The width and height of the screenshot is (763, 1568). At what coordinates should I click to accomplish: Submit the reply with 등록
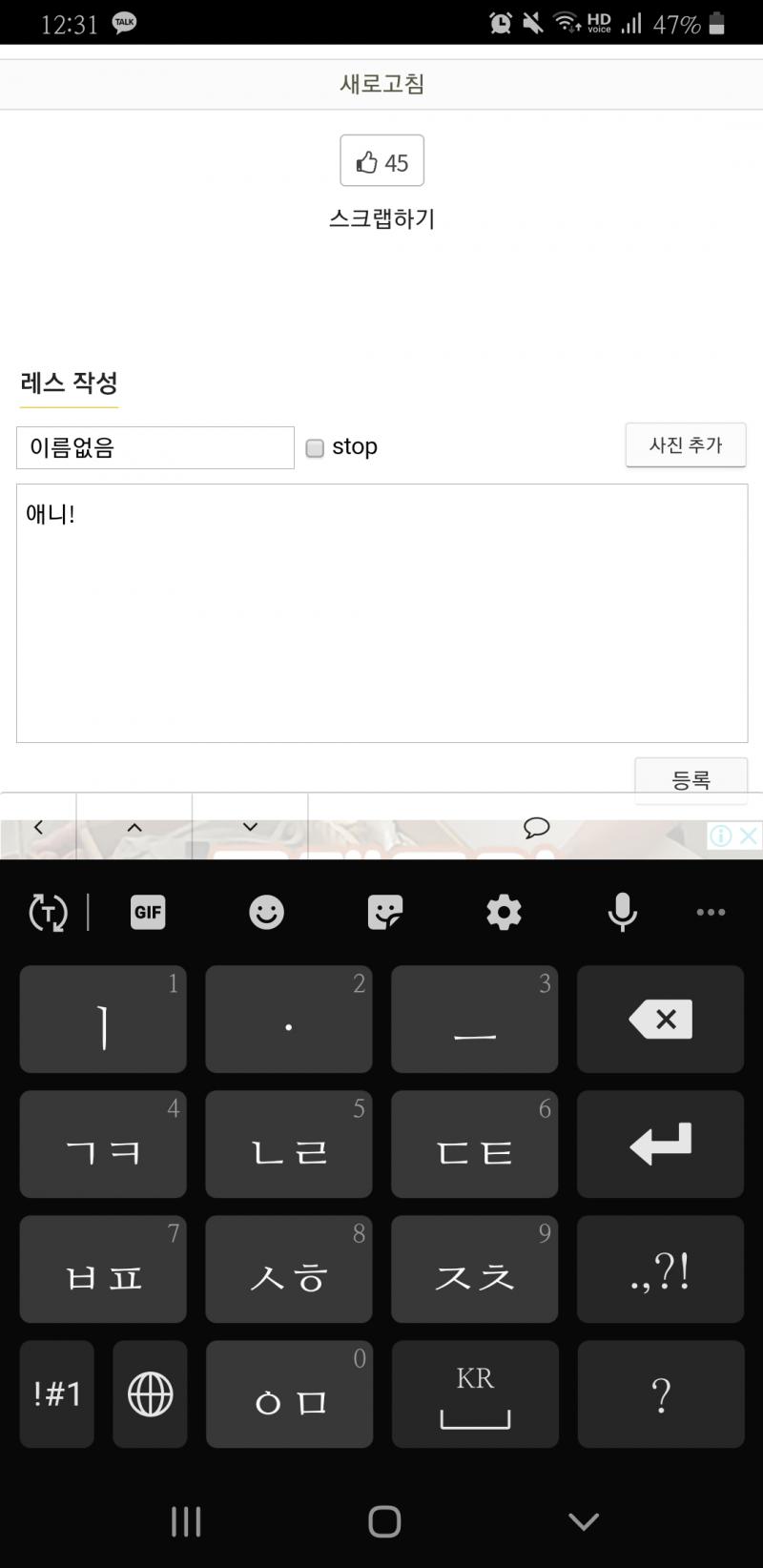click(691, 779)
